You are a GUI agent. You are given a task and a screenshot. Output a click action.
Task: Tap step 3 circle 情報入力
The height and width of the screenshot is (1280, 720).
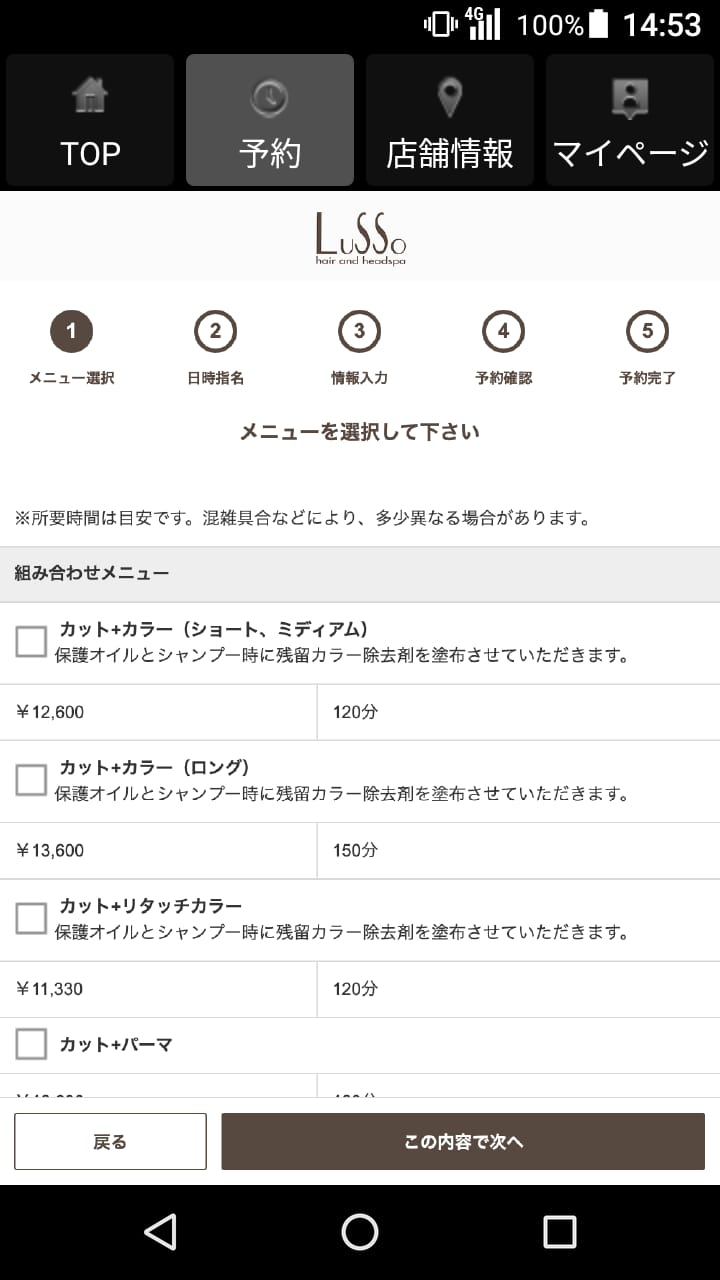point(360,331)
